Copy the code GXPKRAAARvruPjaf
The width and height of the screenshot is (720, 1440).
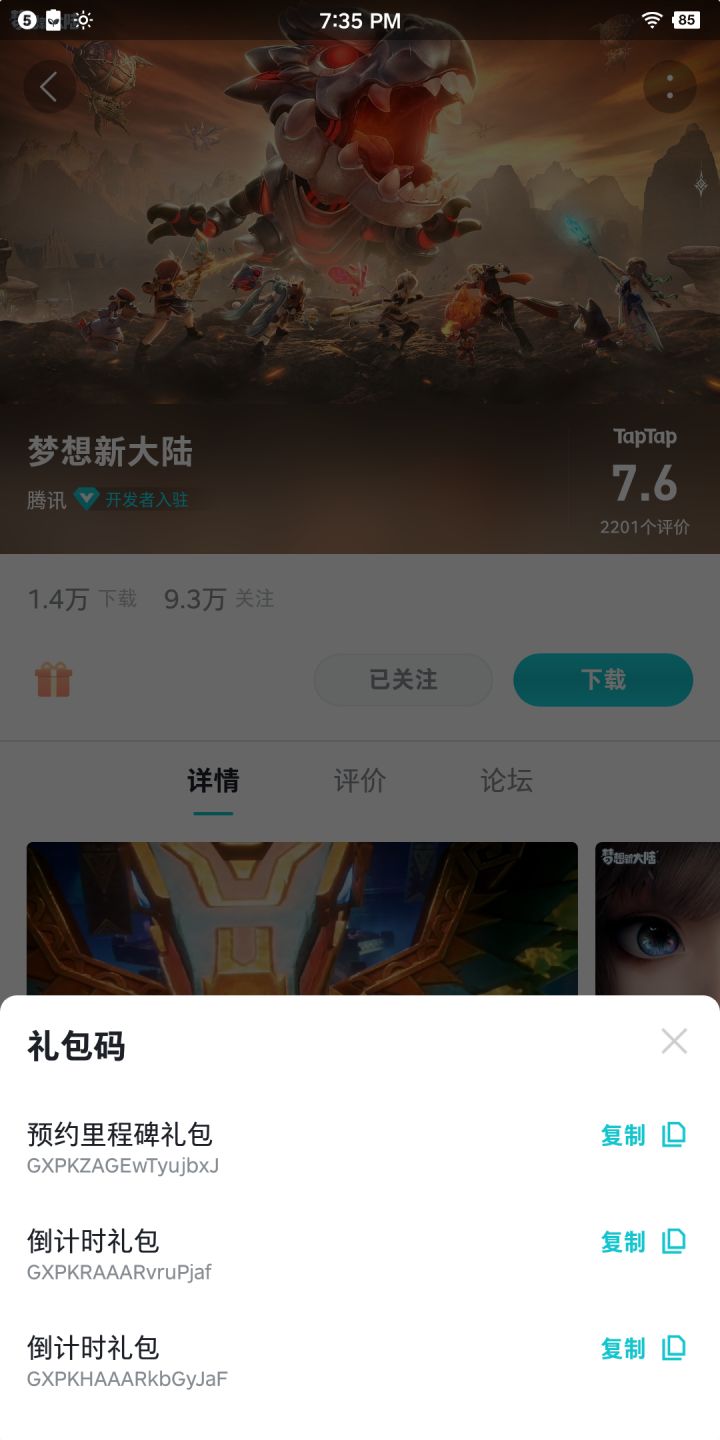pos(643,1241)
